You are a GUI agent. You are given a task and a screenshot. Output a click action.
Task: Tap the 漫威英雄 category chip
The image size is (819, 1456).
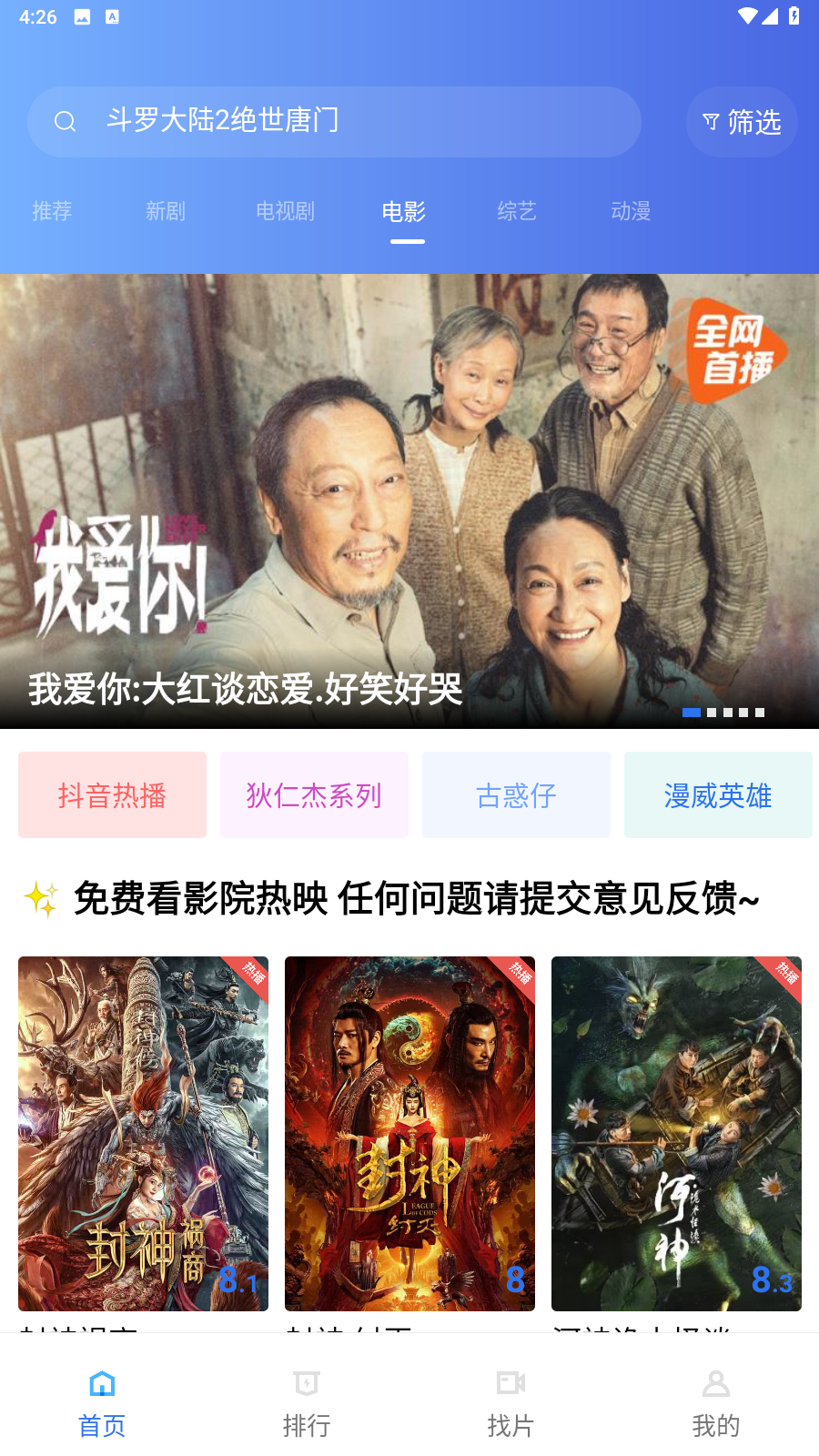tap(718, 794)
